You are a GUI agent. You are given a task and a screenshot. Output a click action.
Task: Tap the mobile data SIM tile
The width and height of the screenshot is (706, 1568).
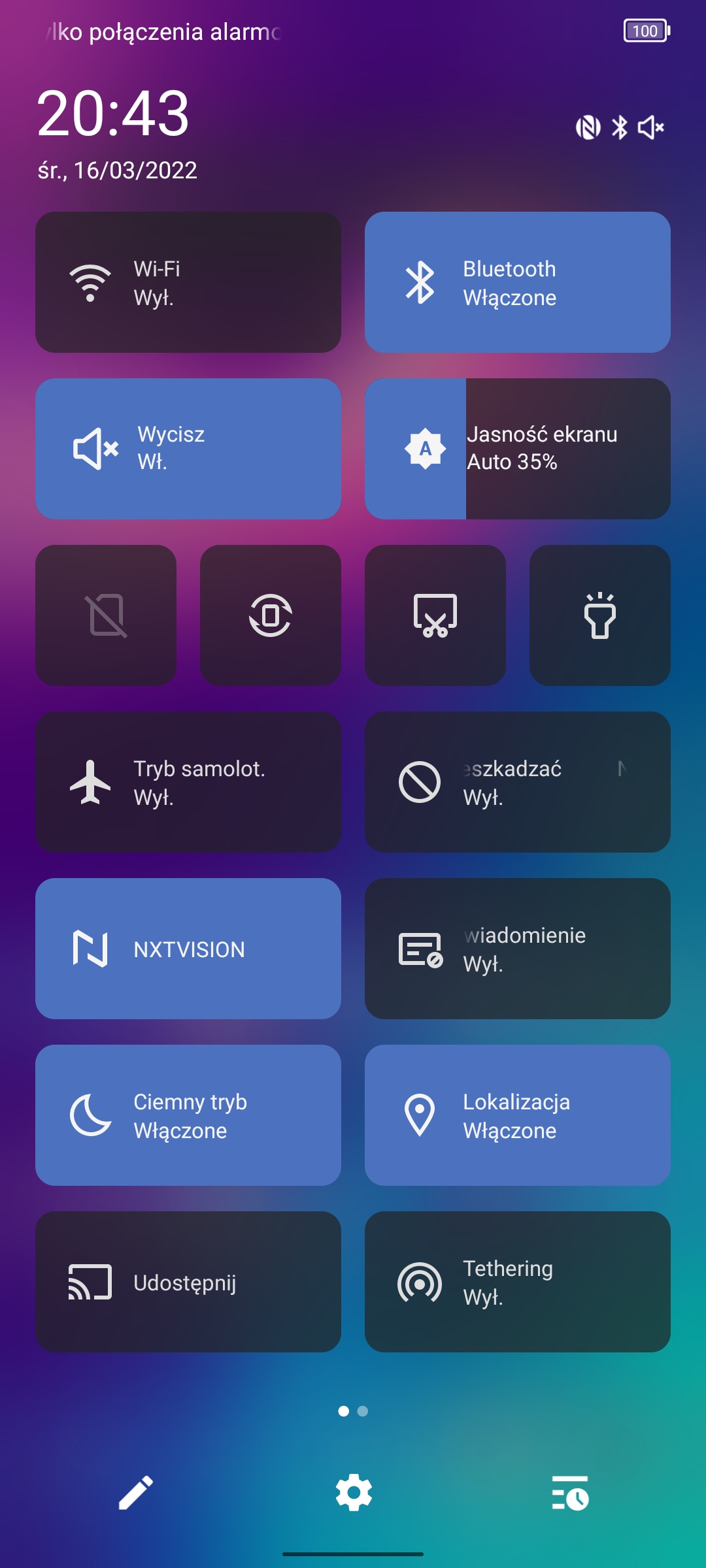[x=106, y=615]
